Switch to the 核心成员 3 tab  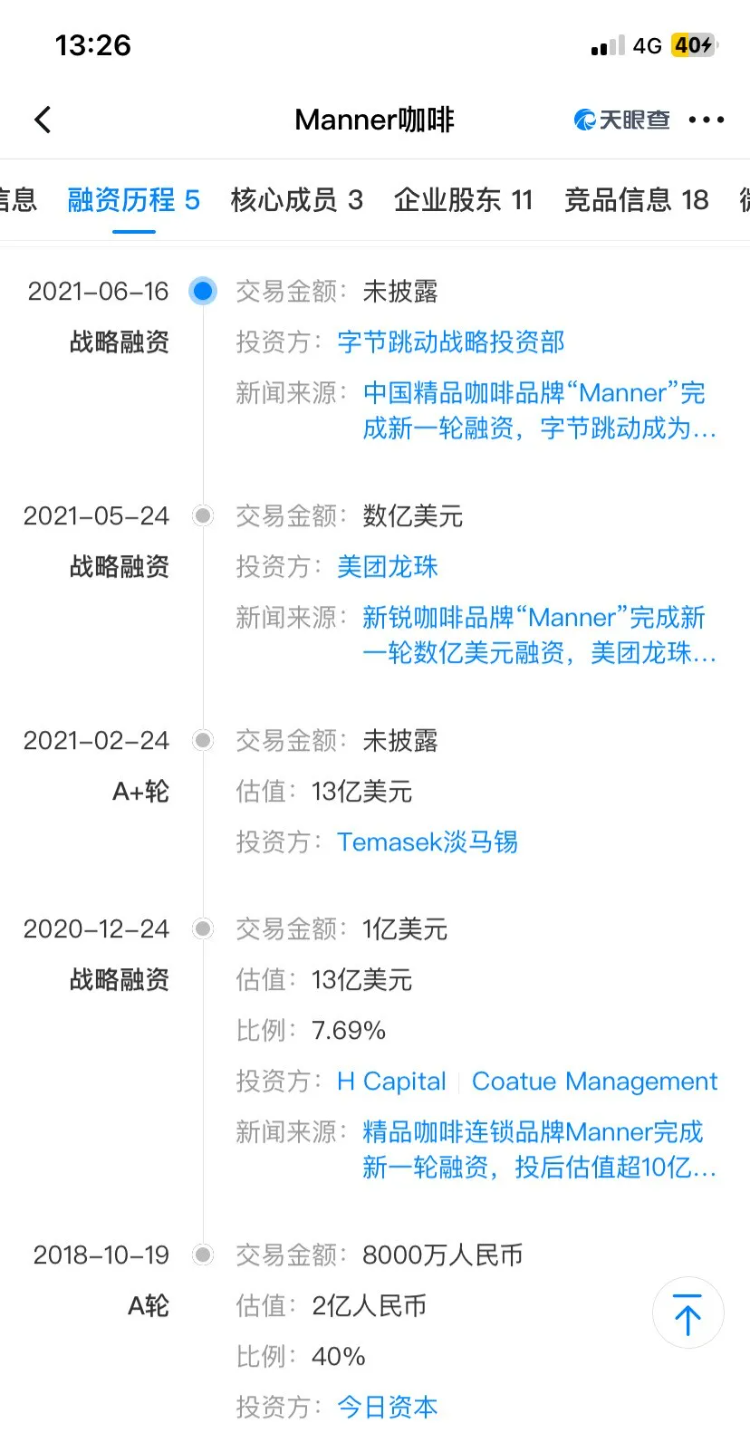pyautogui.click(x=296, y=200)
